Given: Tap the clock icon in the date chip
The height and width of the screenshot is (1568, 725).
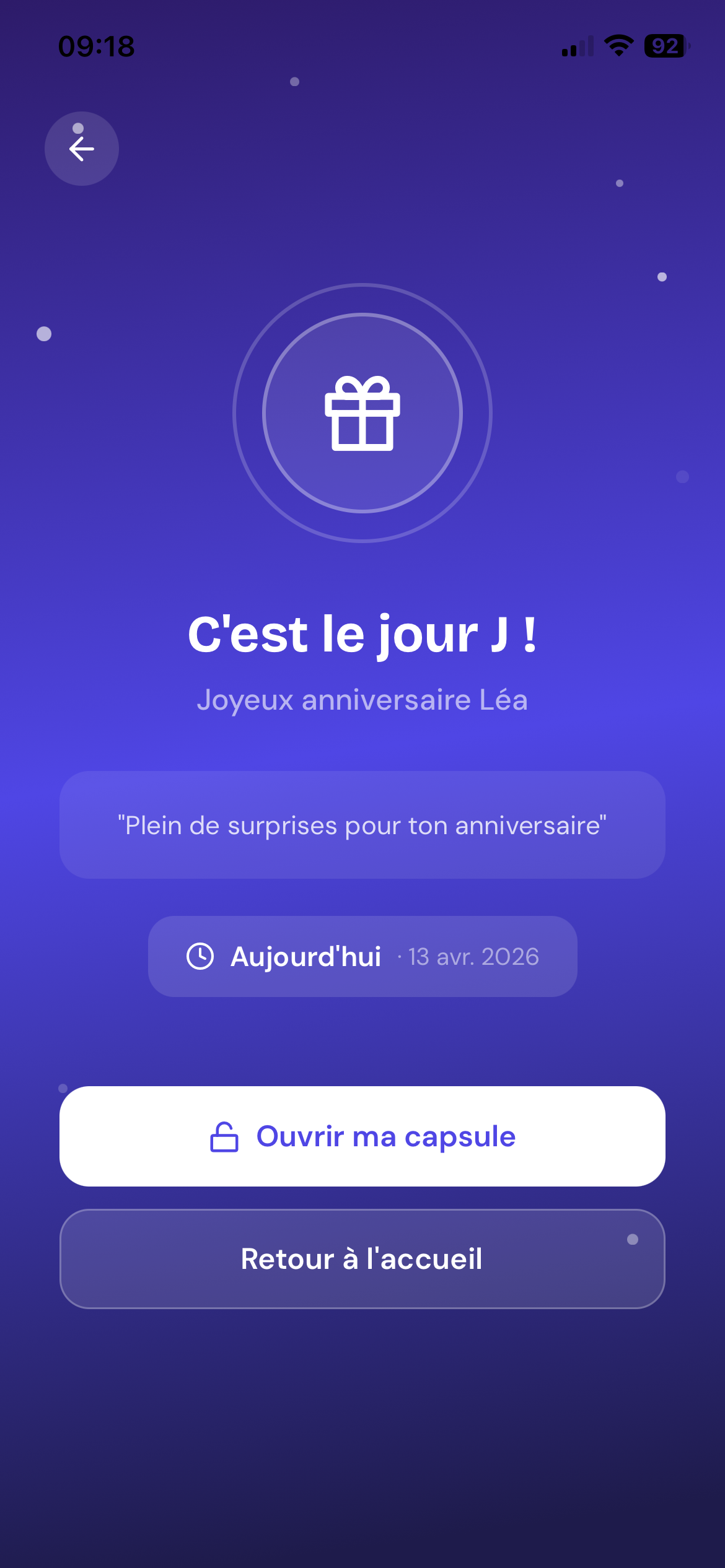Looking at the screenshot, I should point(201,957).
